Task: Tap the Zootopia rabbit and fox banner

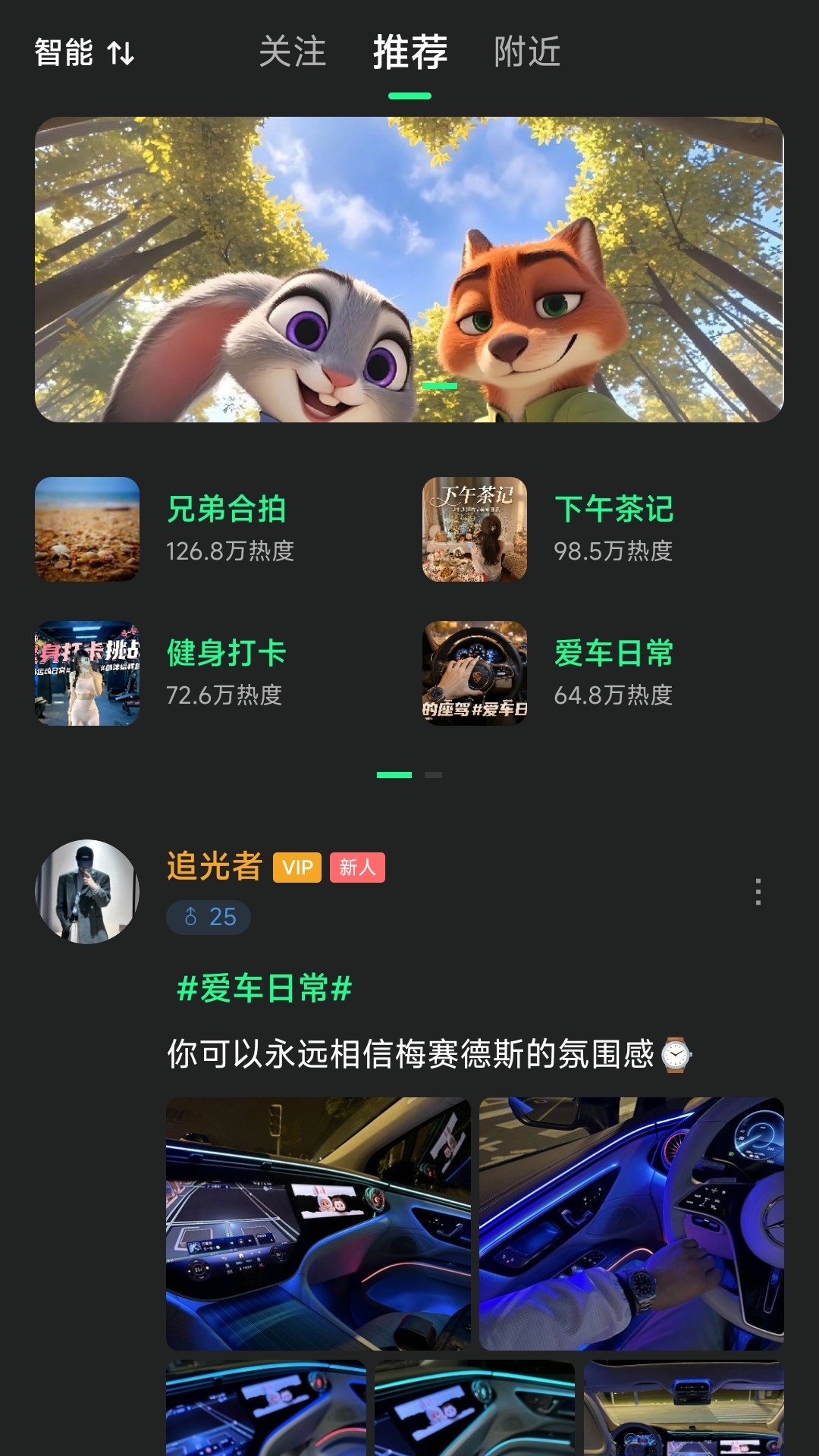Action: click(x=409, y=270)
